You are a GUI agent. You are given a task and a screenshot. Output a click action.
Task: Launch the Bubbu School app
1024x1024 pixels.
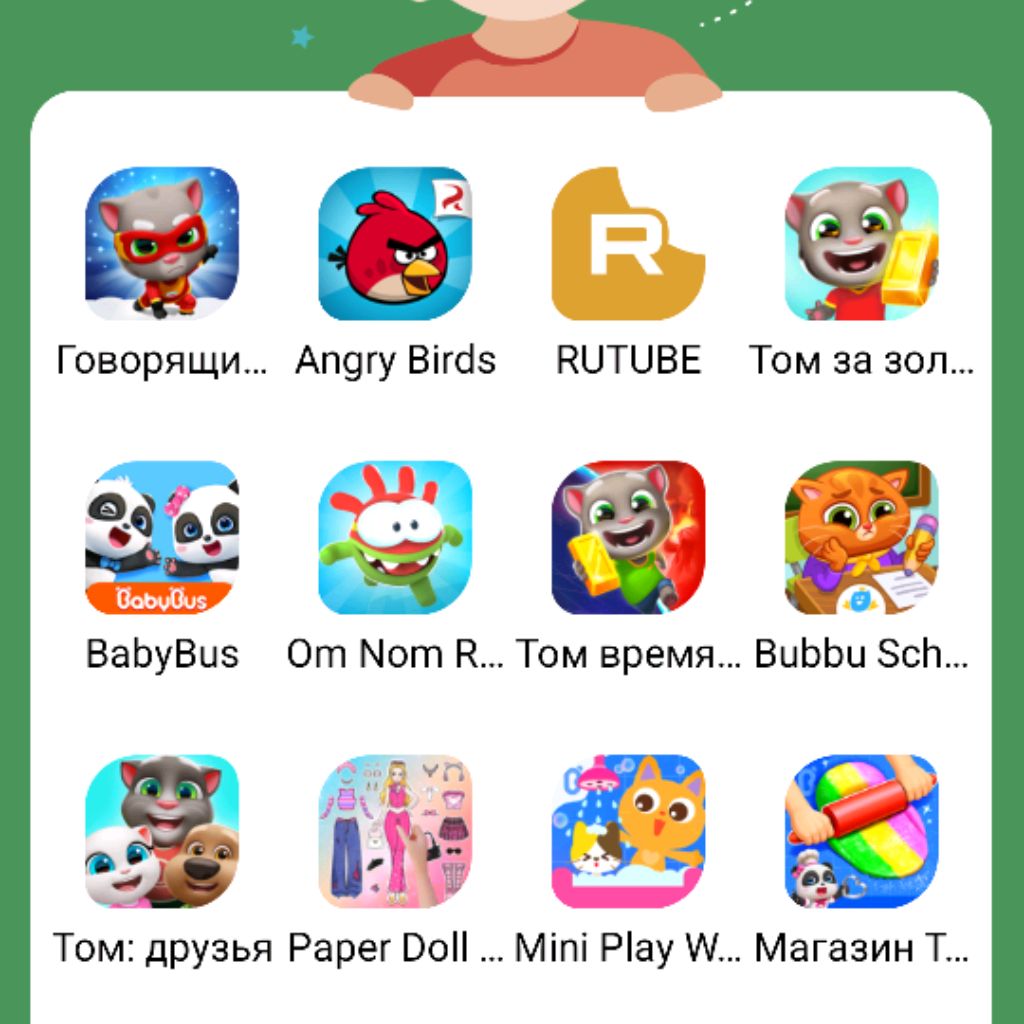(x=861, y=537)
